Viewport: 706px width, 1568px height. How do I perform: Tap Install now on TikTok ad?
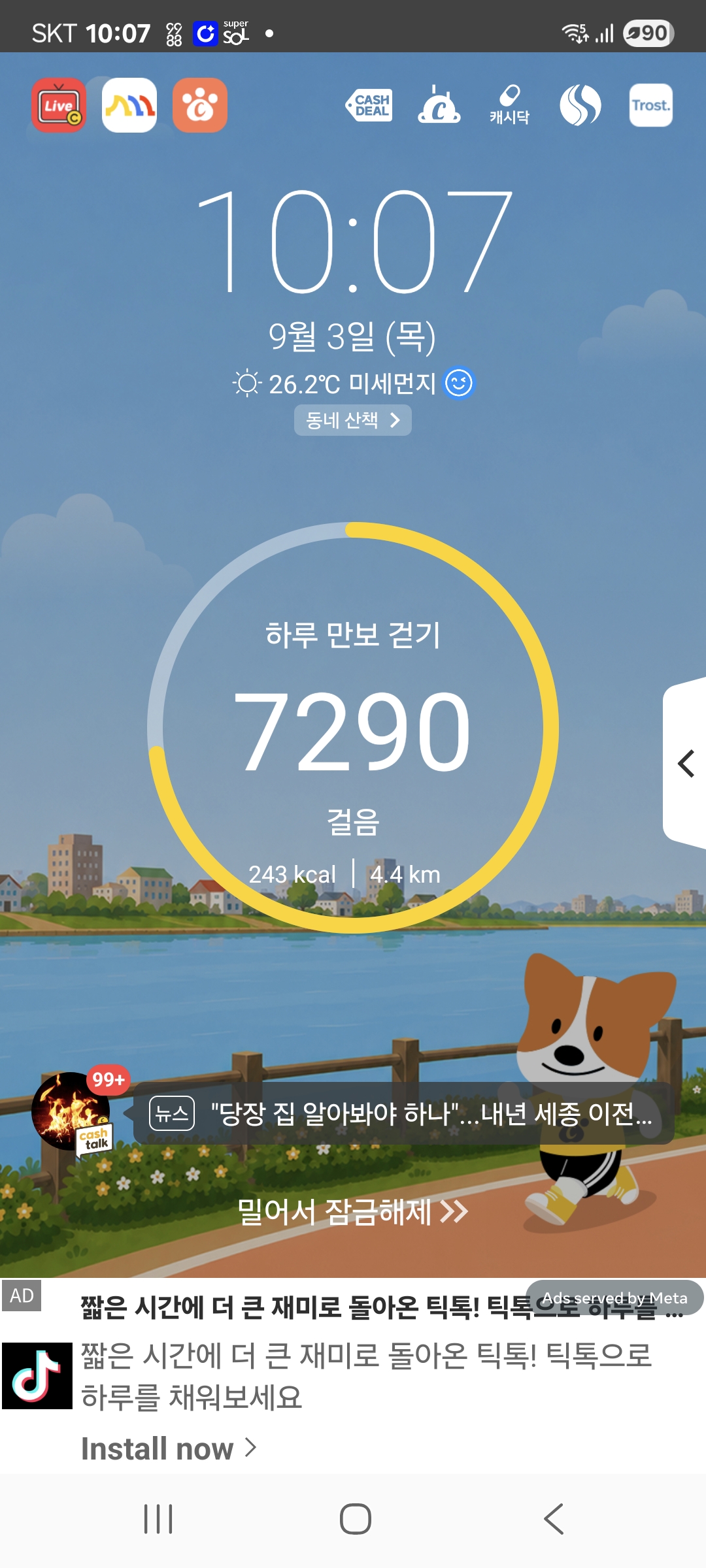[x=169, y=1448]
